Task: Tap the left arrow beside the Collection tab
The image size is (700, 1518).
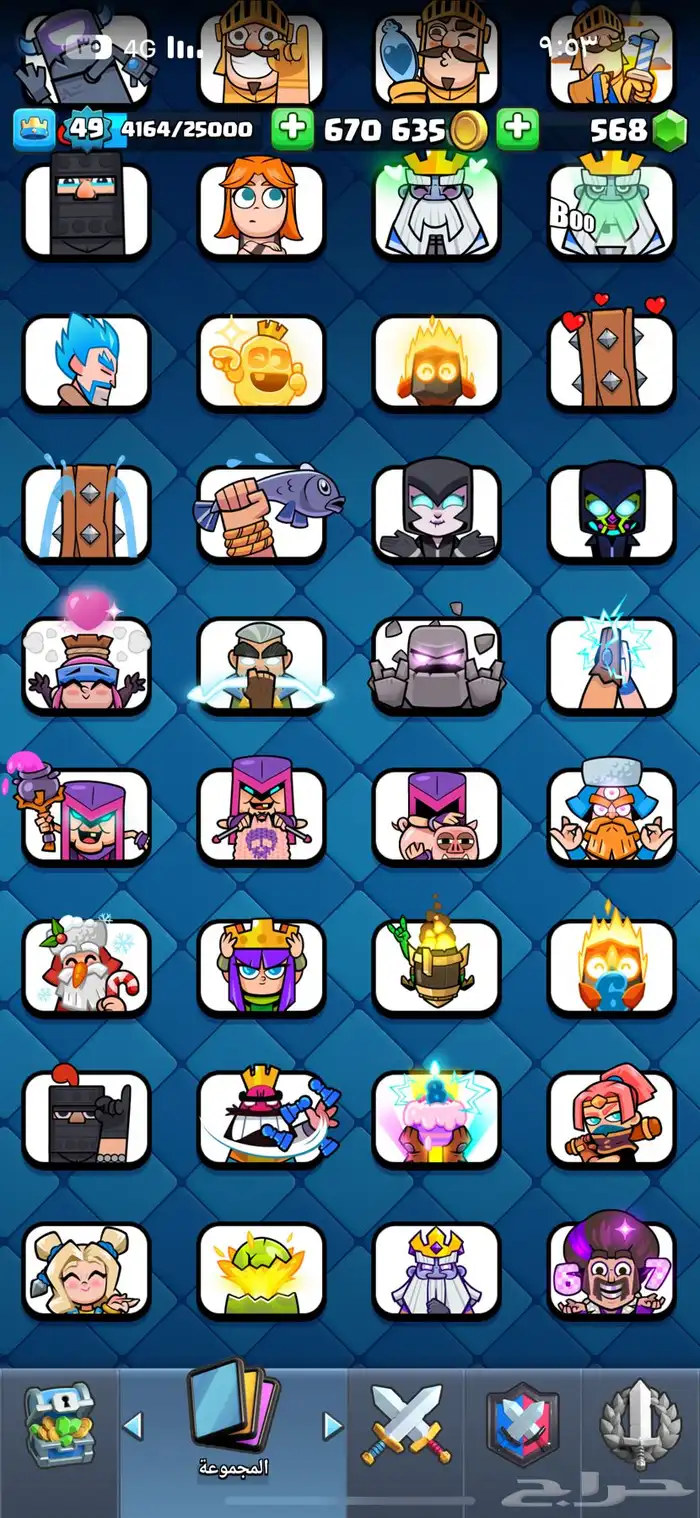Action: coord(132,1424)
